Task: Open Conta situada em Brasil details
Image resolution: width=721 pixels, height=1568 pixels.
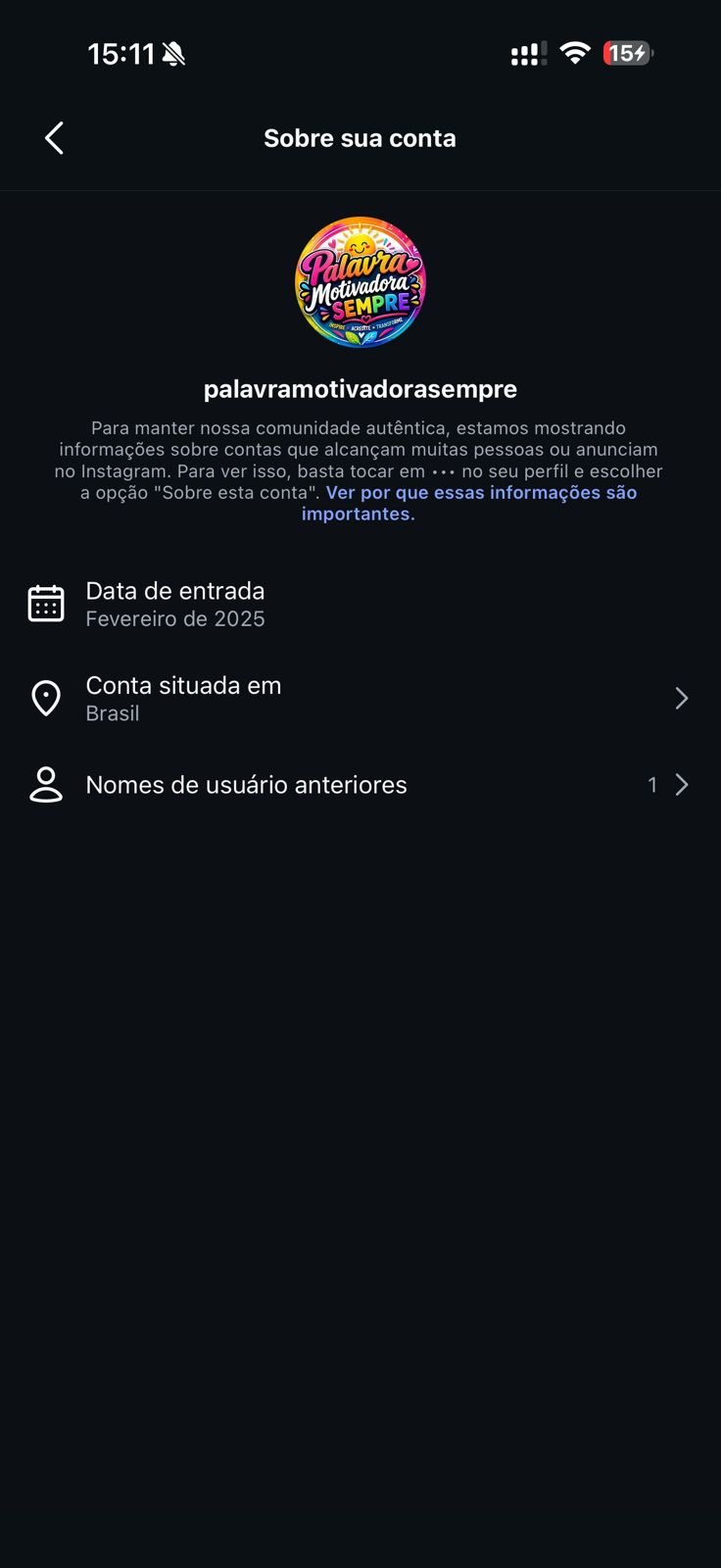Action: coord(359,699)
